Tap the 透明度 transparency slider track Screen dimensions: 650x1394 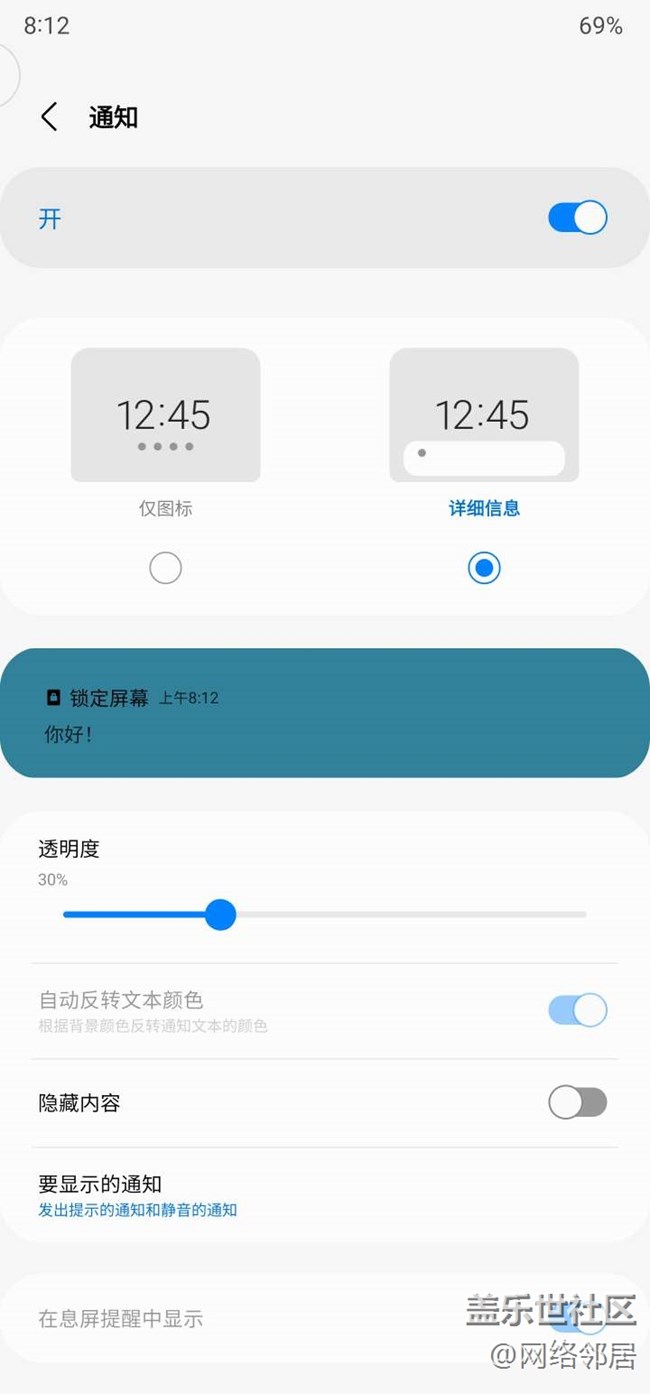(x=325, y=915)
